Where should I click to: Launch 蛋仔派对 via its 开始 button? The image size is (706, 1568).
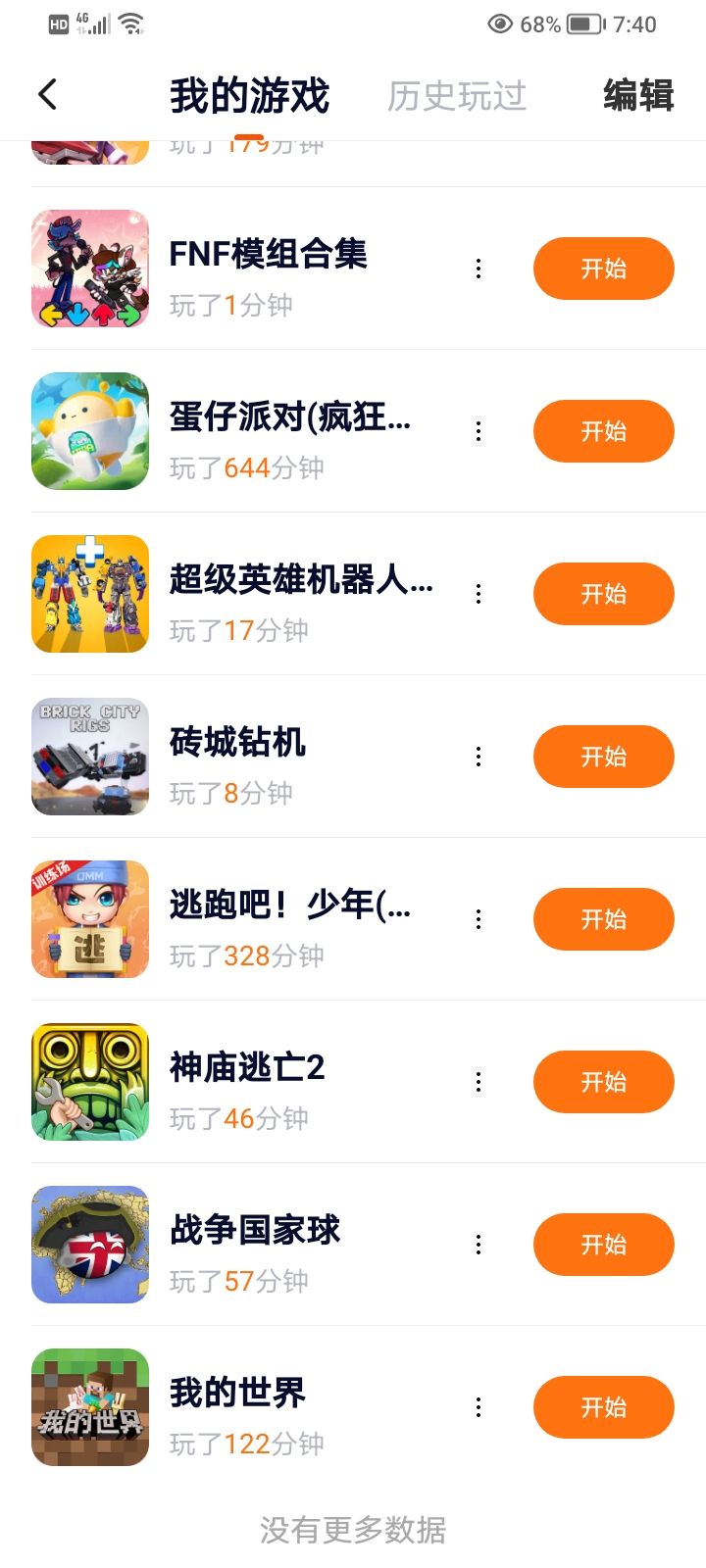pyautogui.click(x=603, y=431)
